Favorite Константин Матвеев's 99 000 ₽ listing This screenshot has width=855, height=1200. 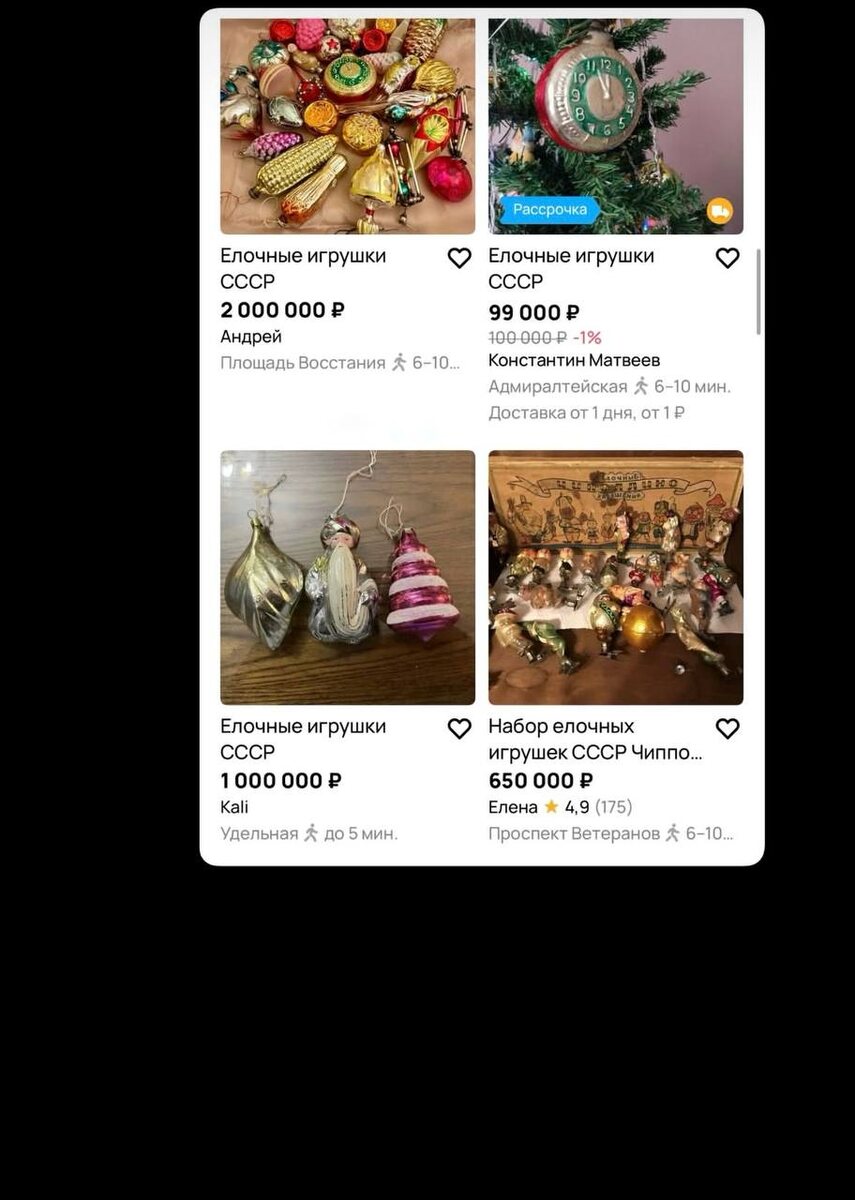point(727,259)
